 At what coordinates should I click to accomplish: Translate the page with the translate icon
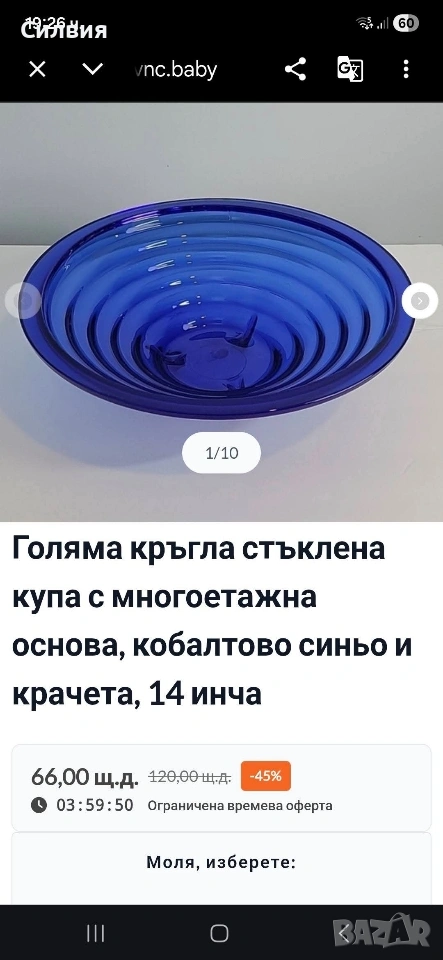coord(350,69)
